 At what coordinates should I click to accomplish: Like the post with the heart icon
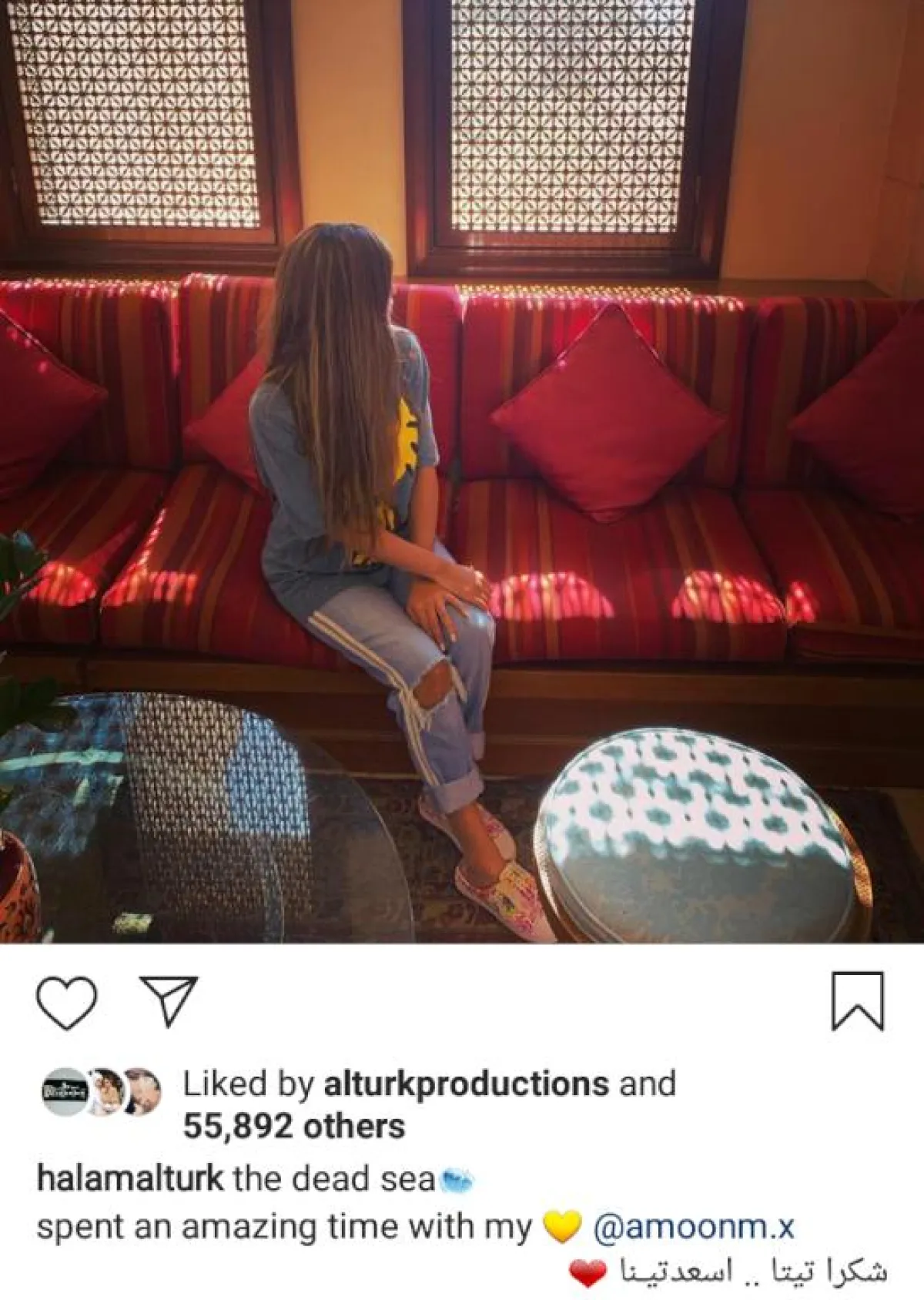(x=66, y=1002)
